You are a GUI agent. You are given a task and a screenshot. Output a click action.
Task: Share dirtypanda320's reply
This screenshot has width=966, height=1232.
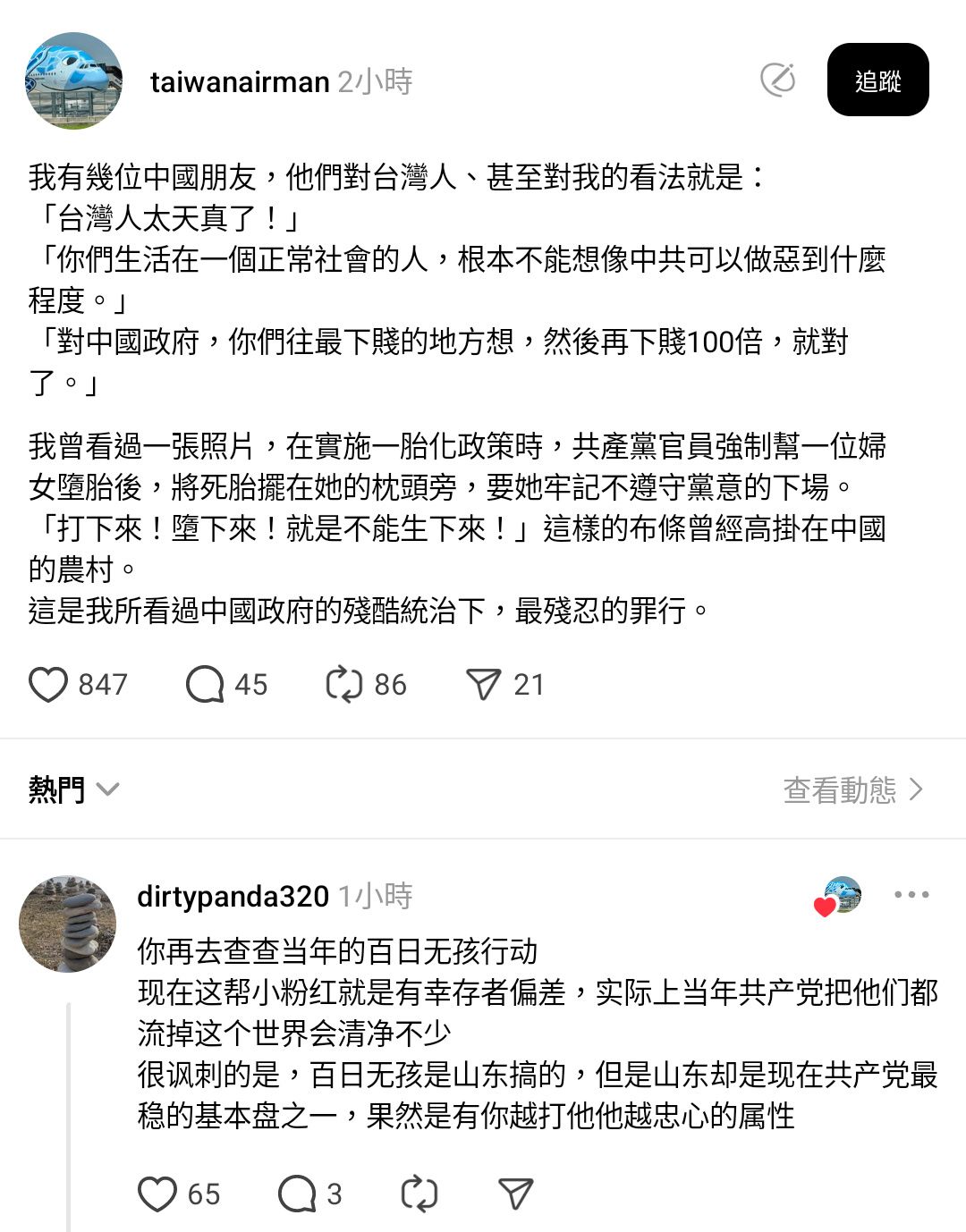[515, 1194]
